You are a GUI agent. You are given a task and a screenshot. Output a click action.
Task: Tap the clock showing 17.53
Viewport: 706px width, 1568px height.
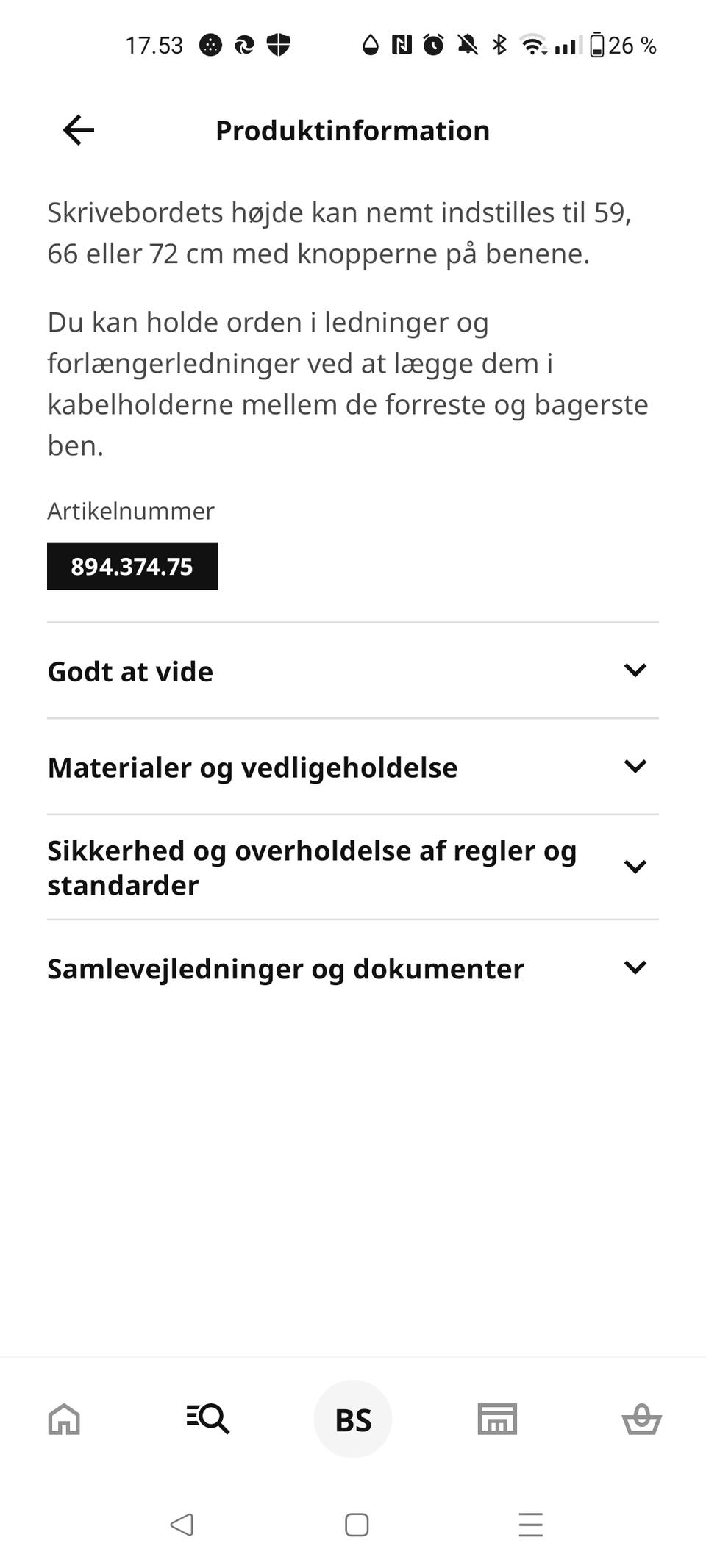point(152,44)
